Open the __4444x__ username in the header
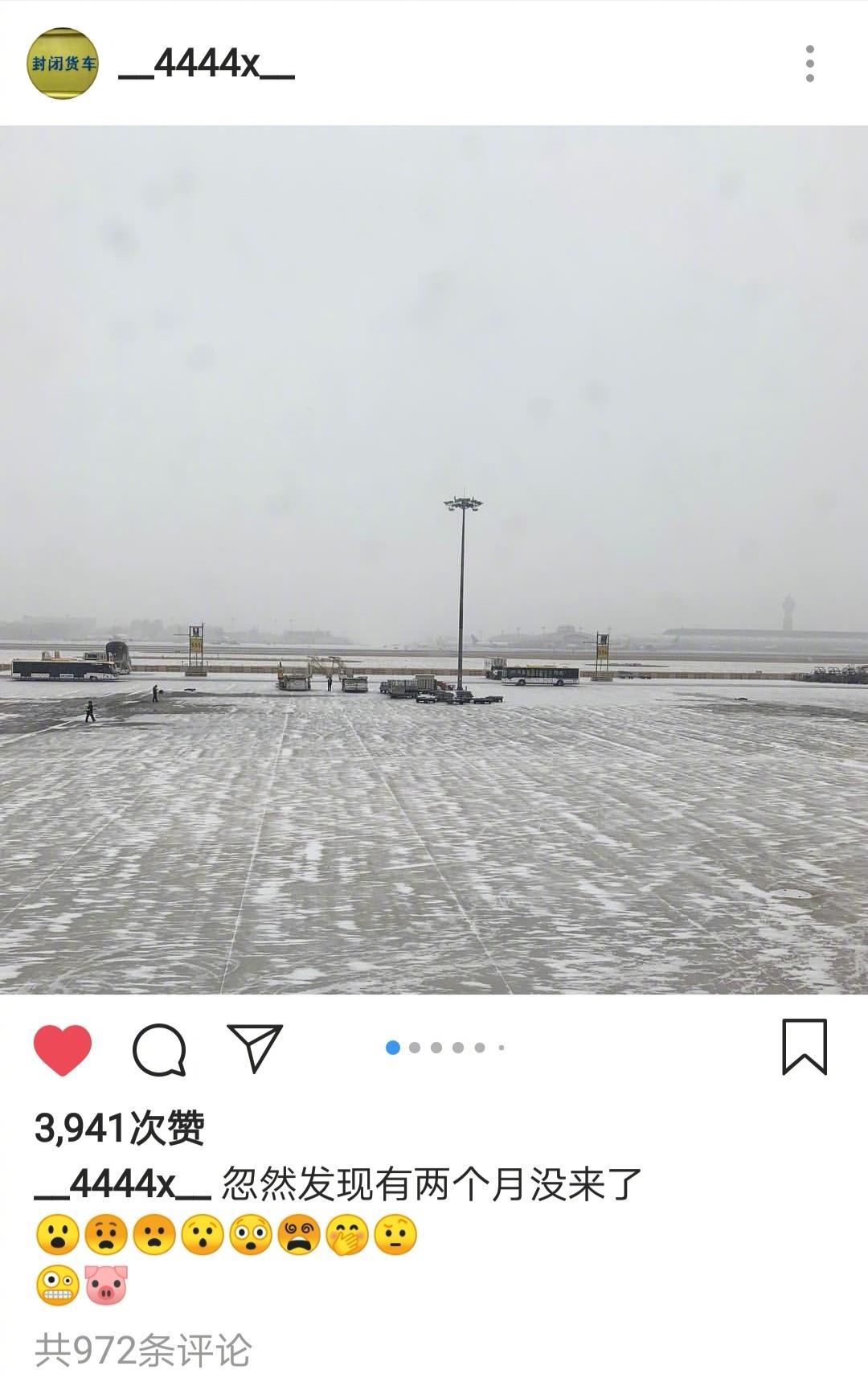 pyautogui.click(x=206, y=64)
